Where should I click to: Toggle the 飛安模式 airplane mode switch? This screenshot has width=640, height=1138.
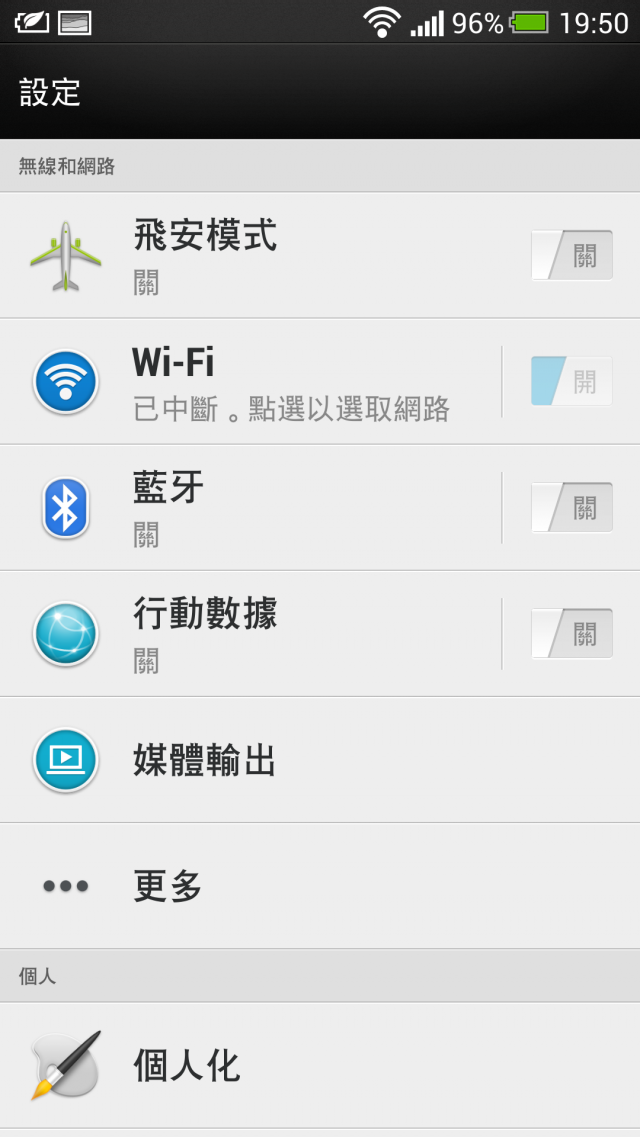tap(572, 255)
